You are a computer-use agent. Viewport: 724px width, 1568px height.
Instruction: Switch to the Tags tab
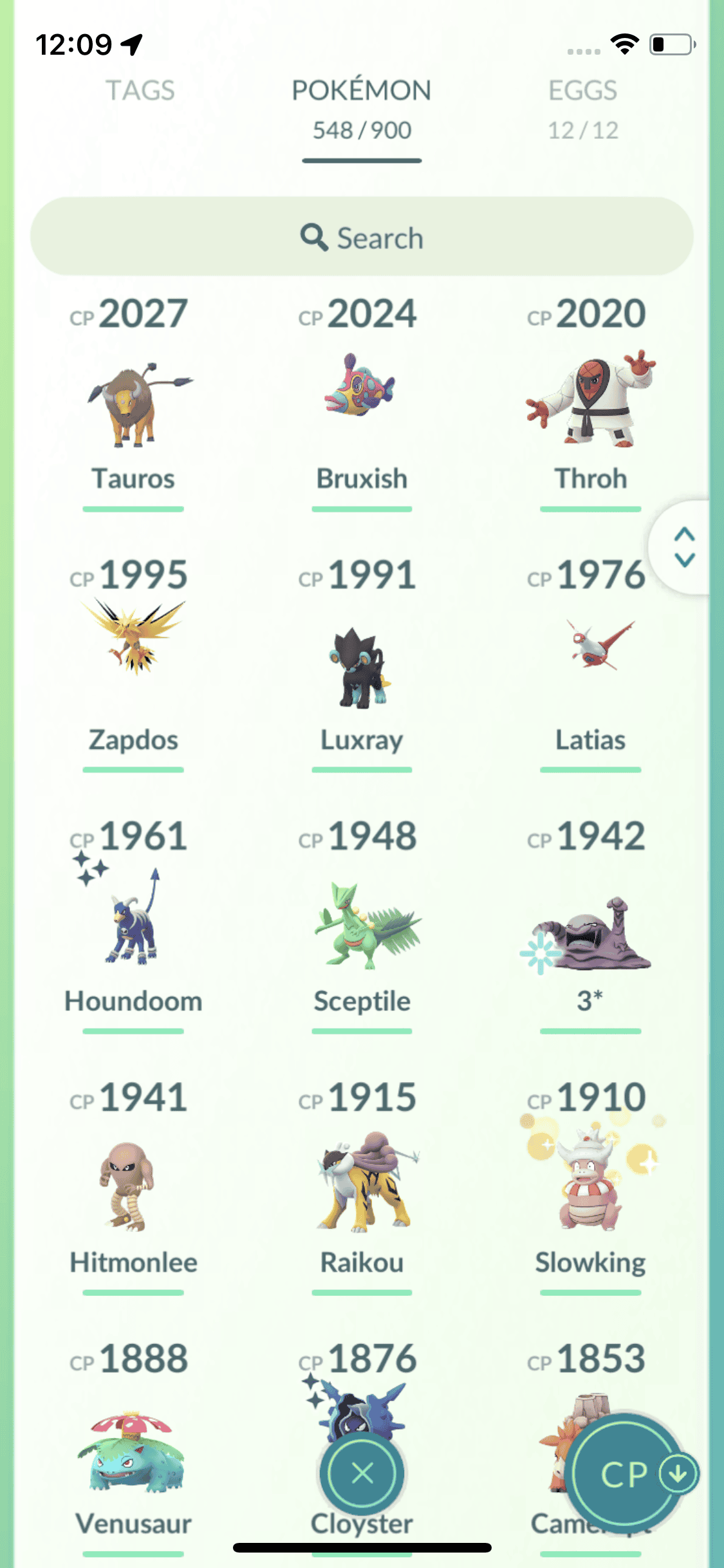[x=140, y=91]
